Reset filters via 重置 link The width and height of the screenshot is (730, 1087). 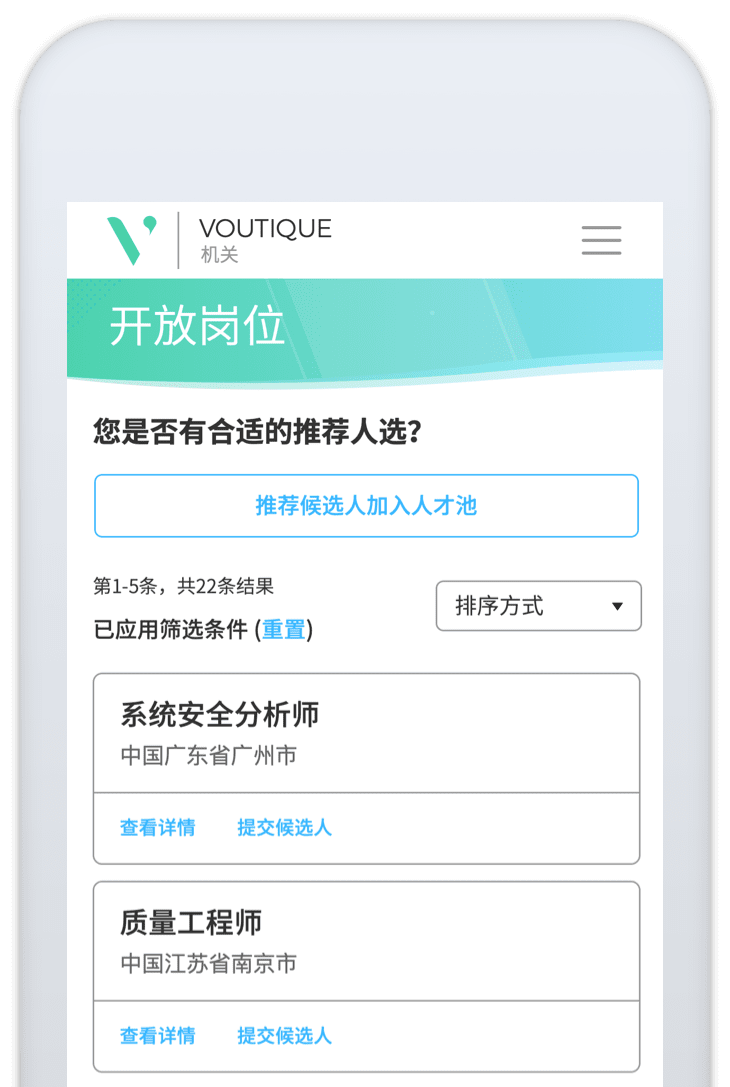click(283, 630)
